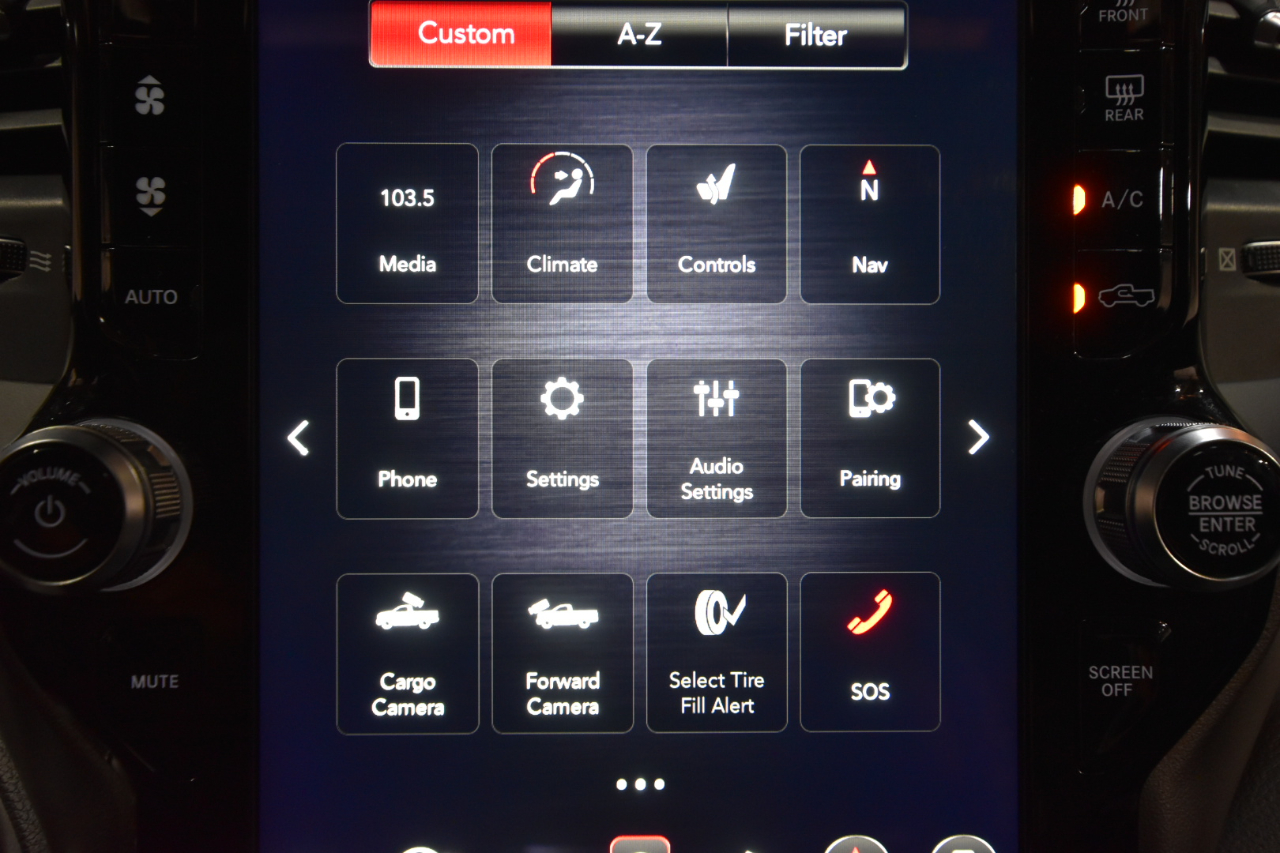The height and width of the screenshot is (853, 1280).
Task: Go to the previous apps page arrow
Action: pos(298,438)
